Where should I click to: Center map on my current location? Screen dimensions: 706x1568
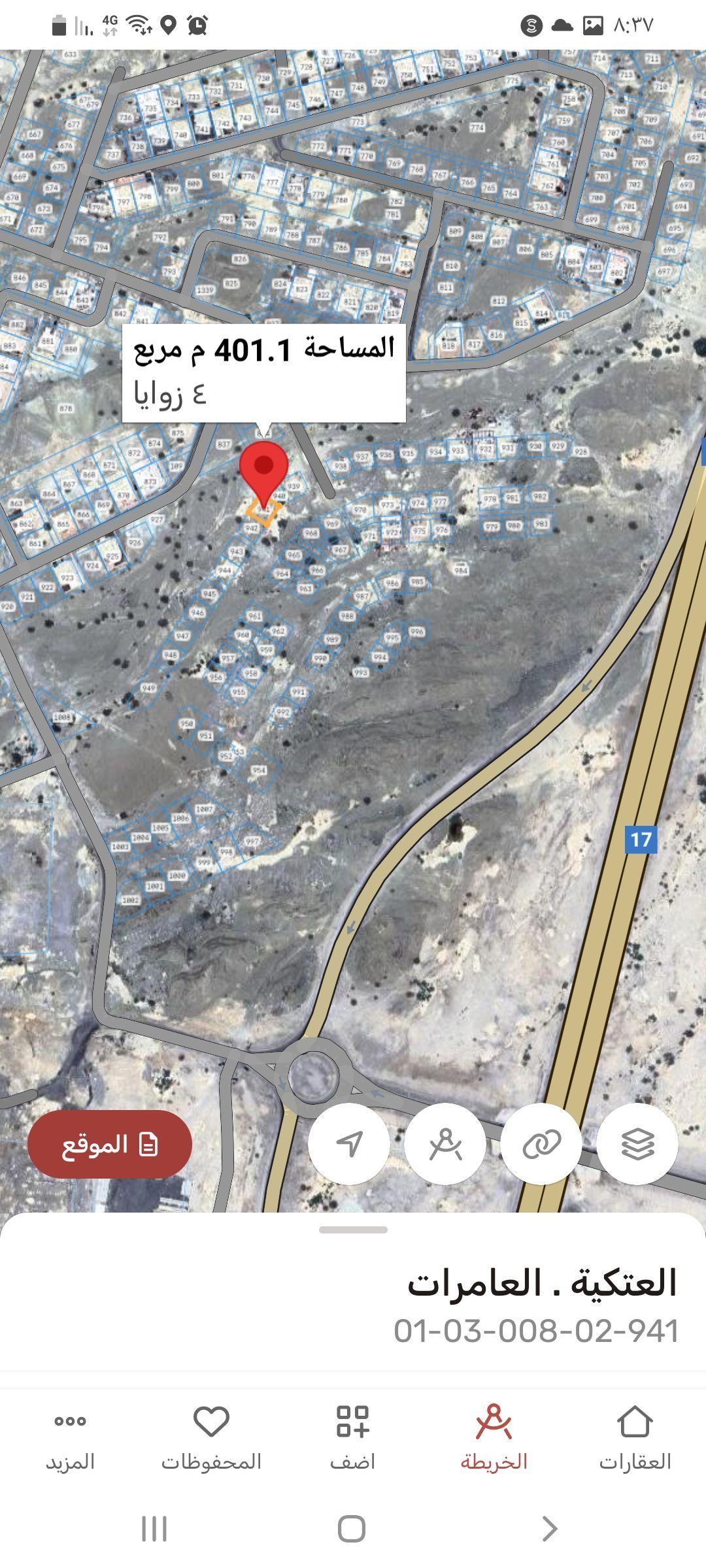(x=349, y=1144)
